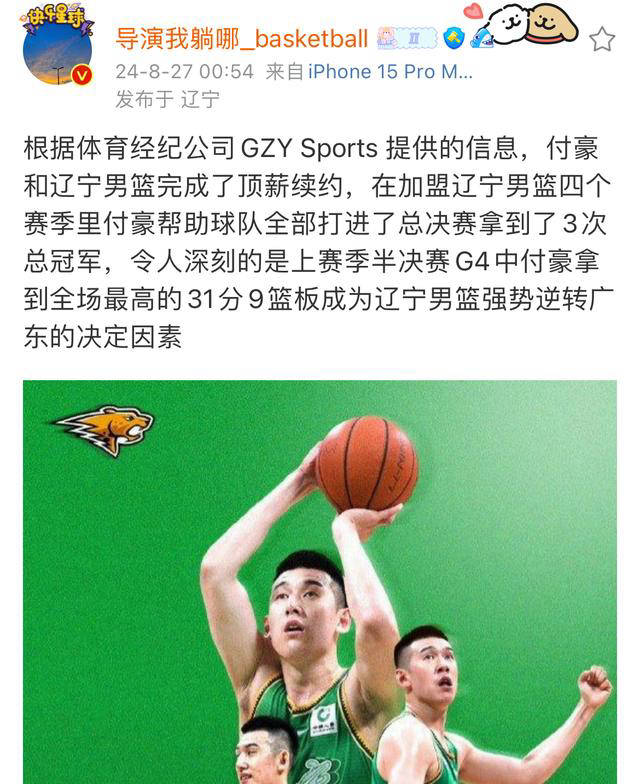
Task: View the basketball player photo full screen
Action: tap(320, 582)
